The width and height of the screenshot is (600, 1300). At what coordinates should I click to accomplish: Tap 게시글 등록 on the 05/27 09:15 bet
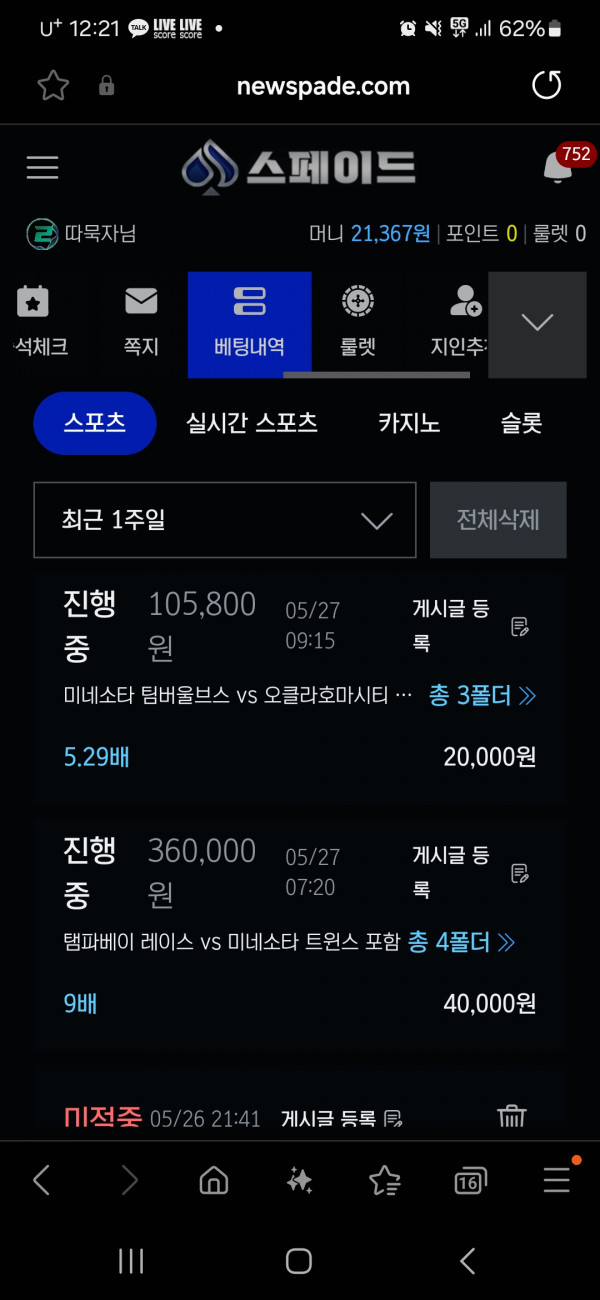(470, 626)
